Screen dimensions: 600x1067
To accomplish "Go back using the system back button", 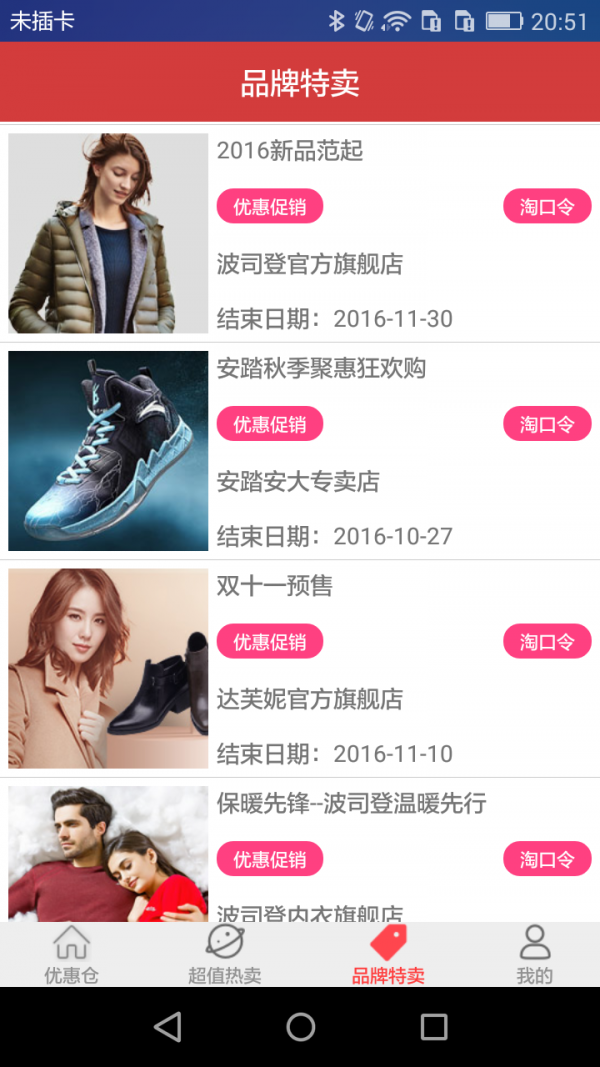I will click(x=168, y=1026).
